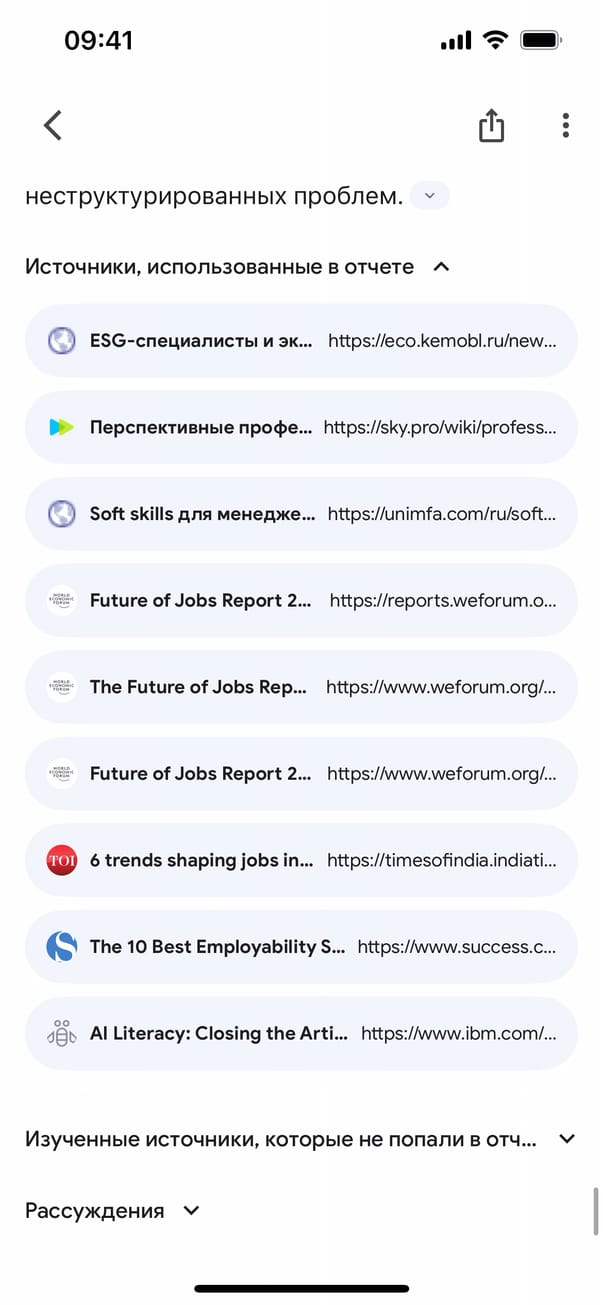The height and width of the screenshot is (1305, 603).
Task: Tap the small chevron chip after 'проблем.'
Action: (429, 196)
